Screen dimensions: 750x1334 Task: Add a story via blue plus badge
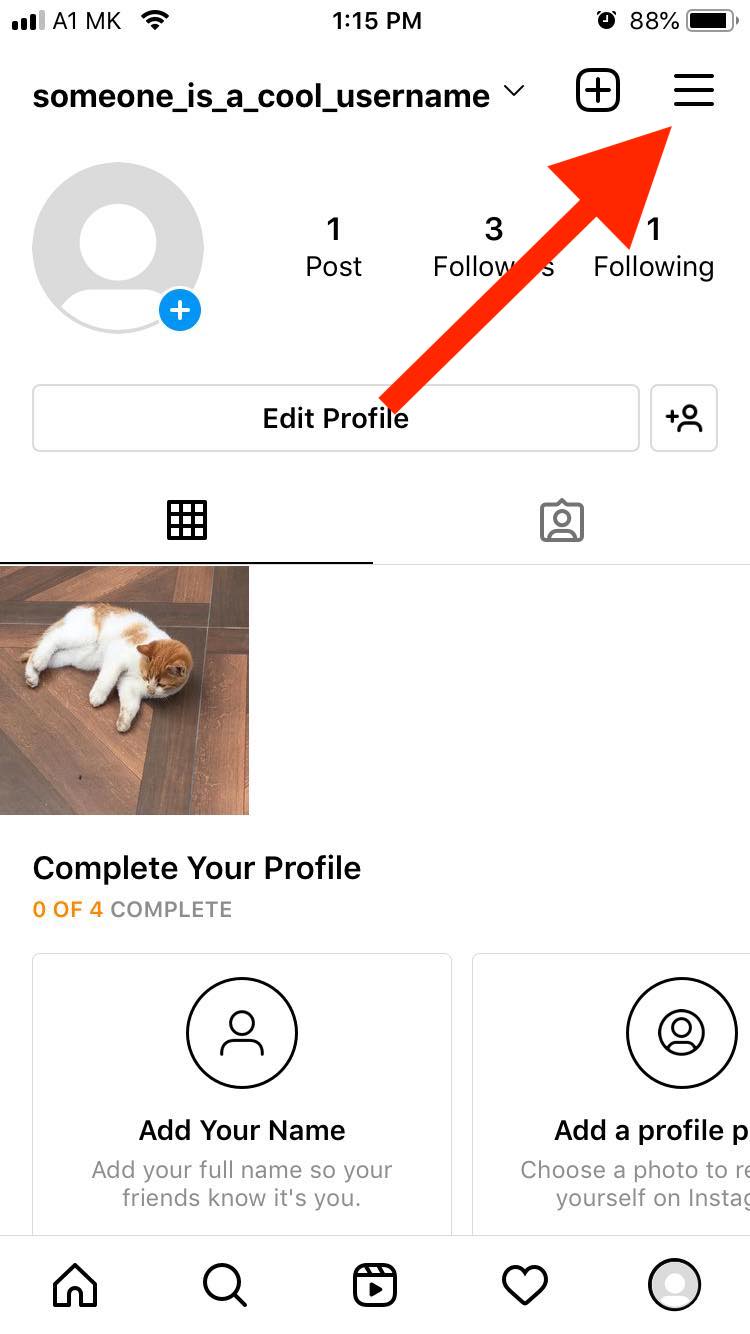click(180, 311)
